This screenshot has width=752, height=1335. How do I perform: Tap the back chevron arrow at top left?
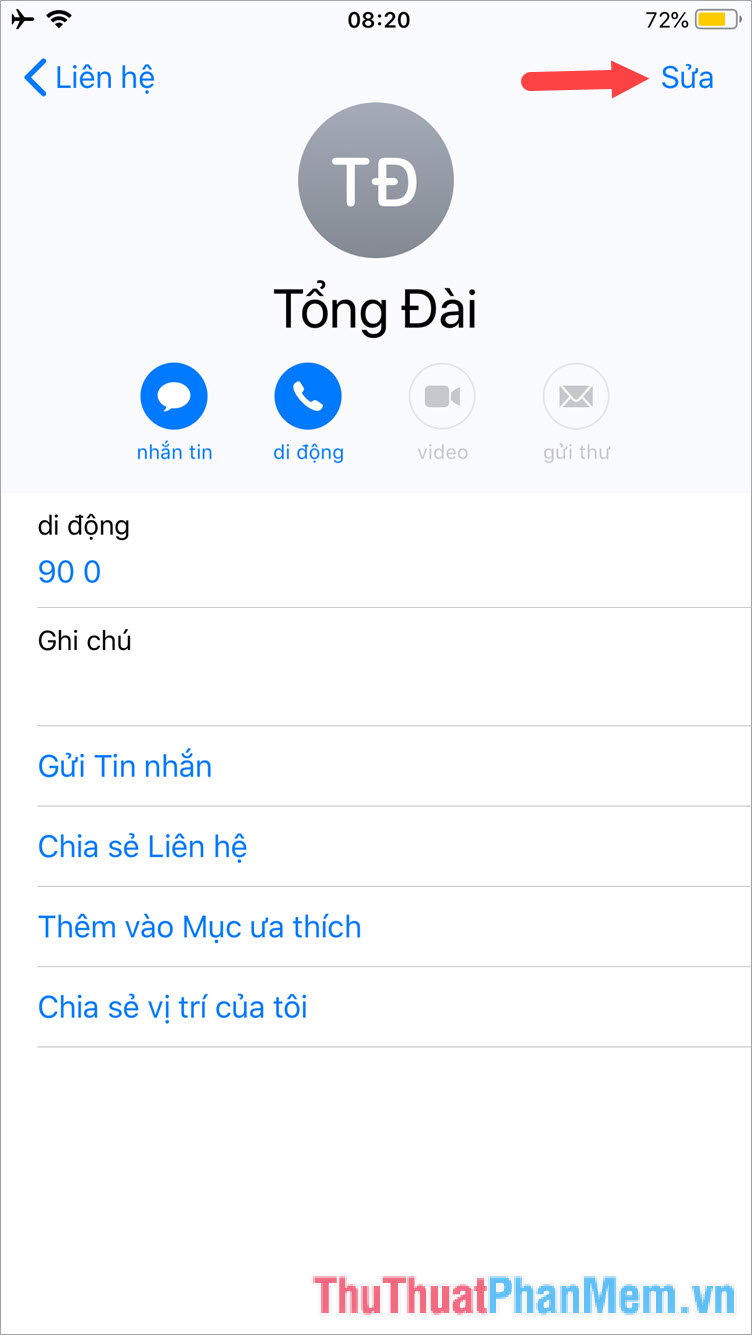(x=35, y=78)
